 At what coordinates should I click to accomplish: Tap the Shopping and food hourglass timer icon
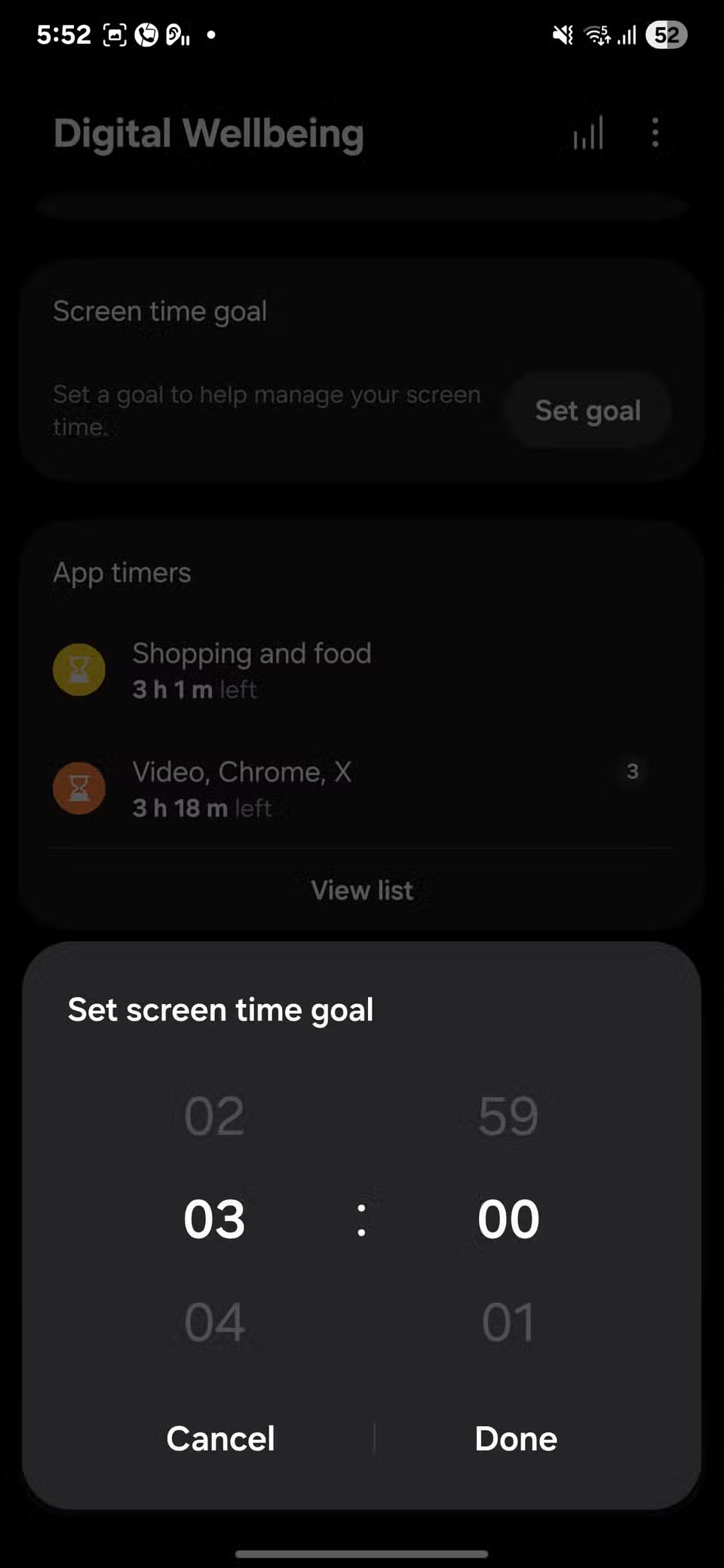pos(78,669)
